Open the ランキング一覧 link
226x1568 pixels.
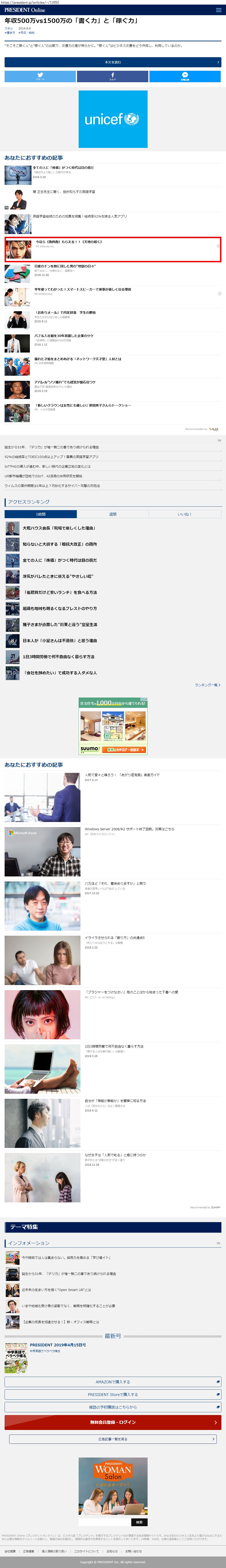coord(207,685)
